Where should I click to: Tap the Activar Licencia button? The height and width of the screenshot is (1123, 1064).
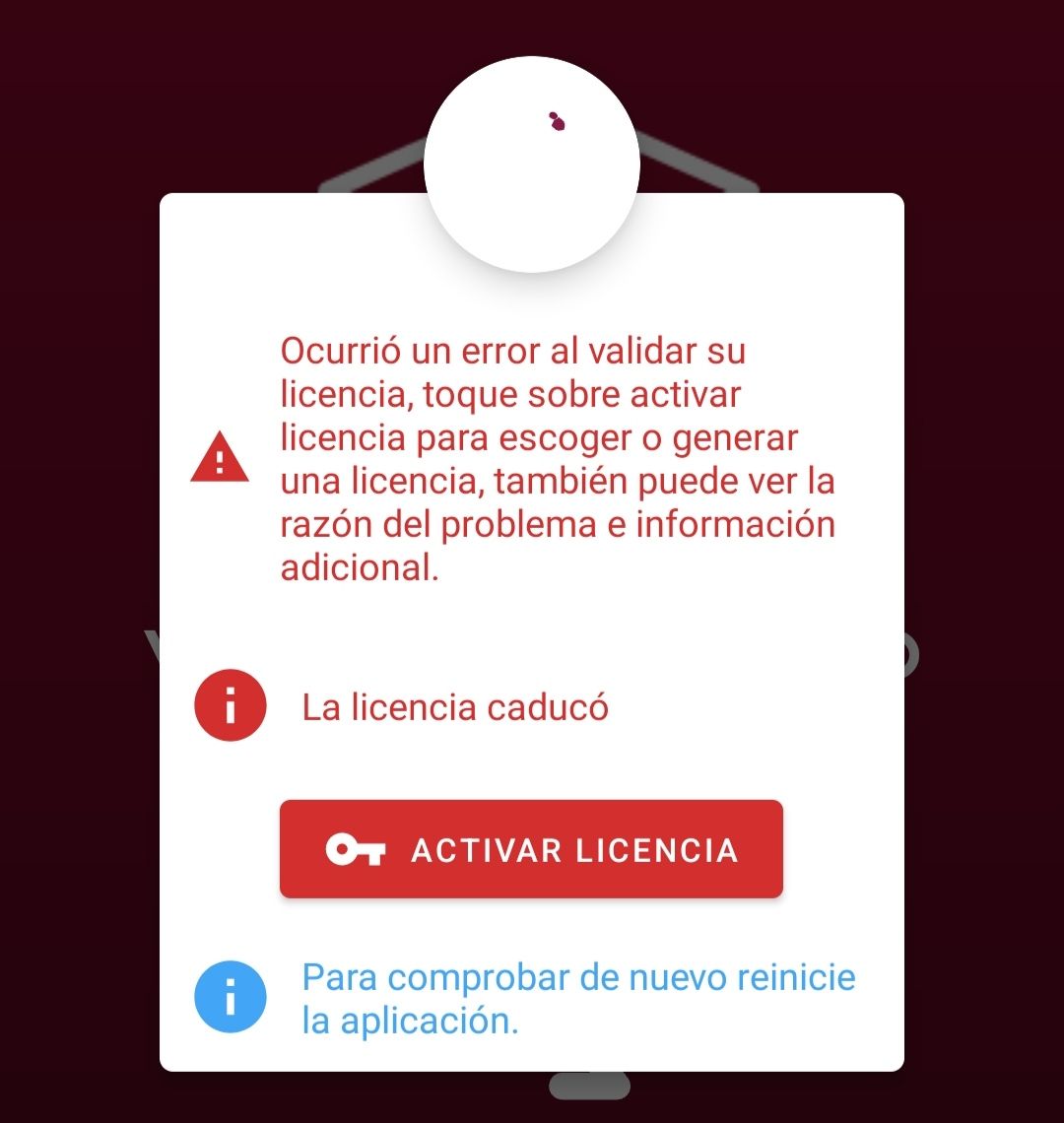coord(531,849)
